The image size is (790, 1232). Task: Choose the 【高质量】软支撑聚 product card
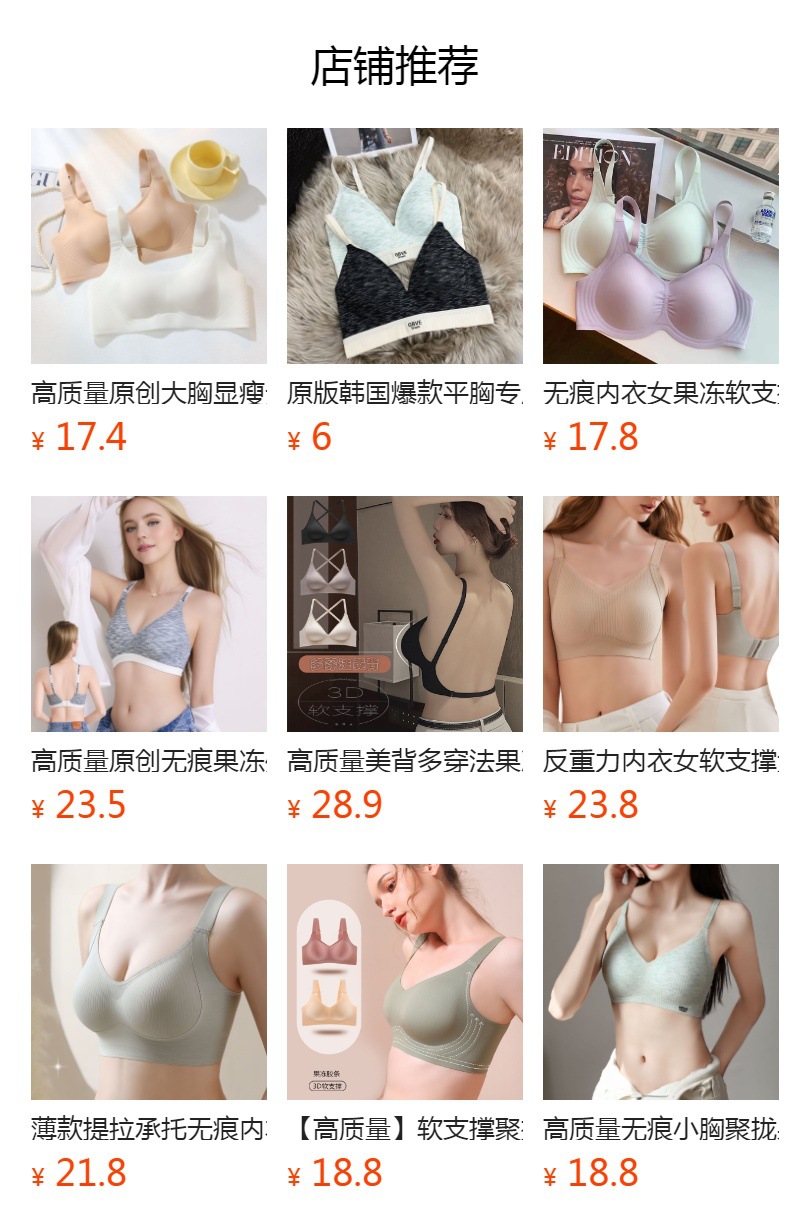pos(405,982)
